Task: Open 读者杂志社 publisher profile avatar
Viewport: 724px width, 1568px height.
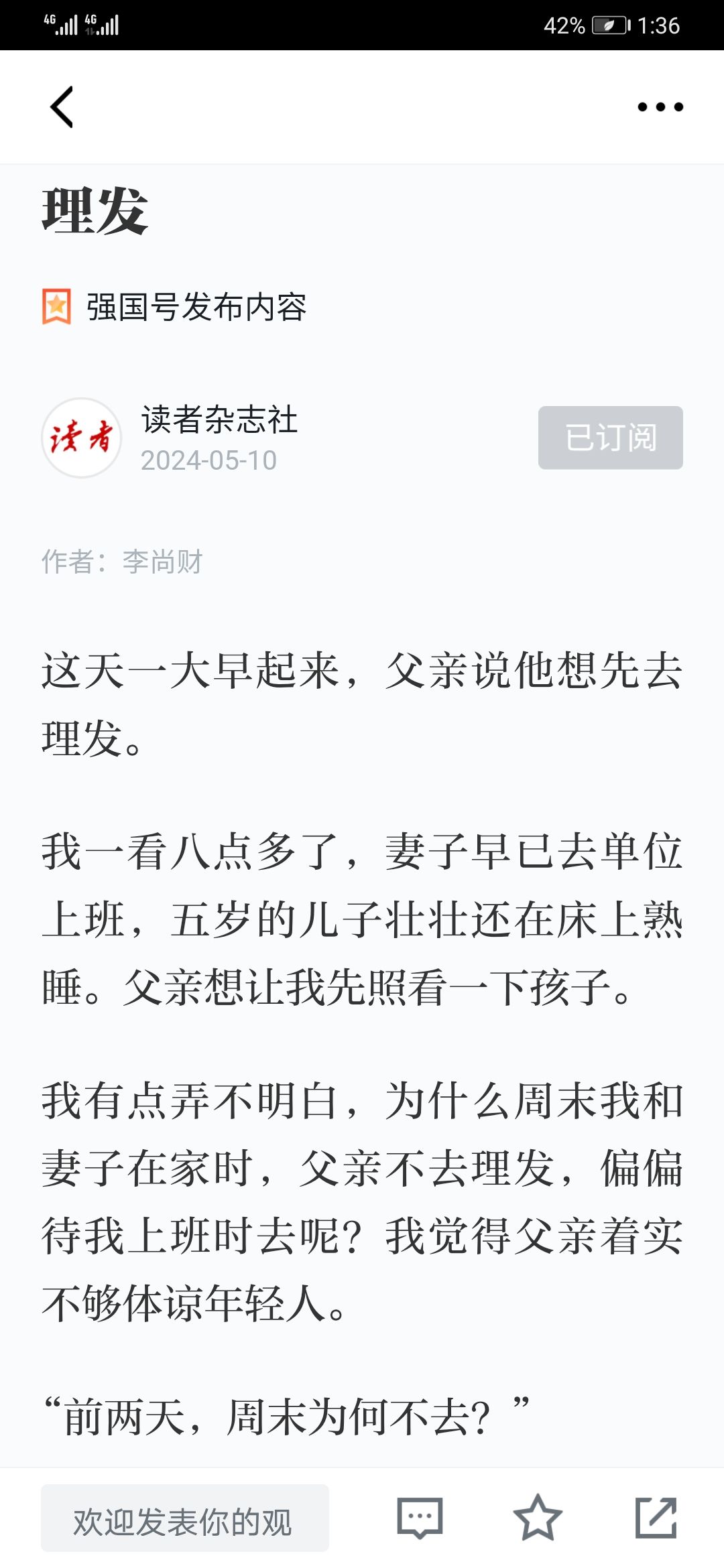Action: [82, 438]
